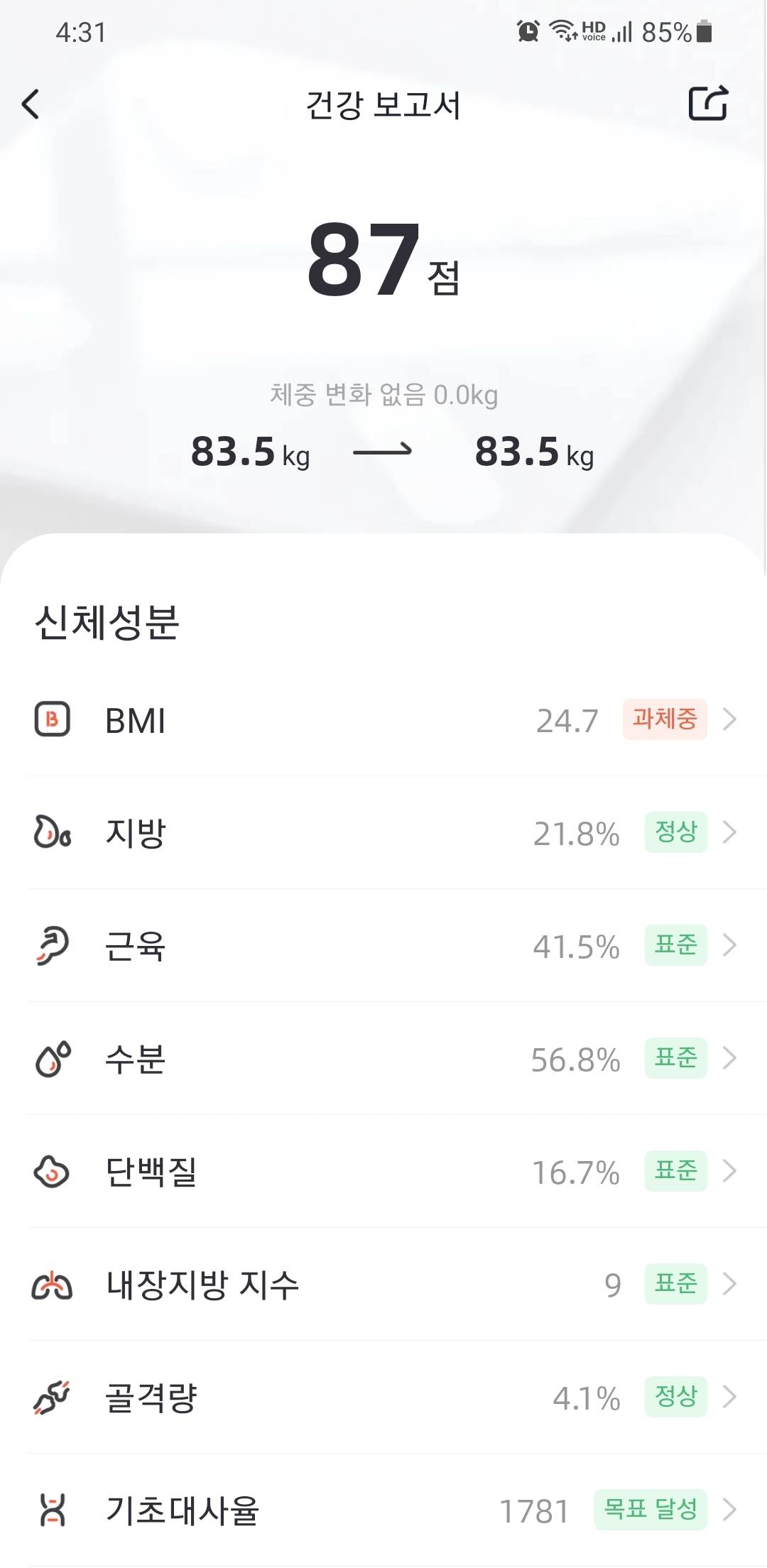Open the 단백질 protein row
Screen dimensions: 767x1568
383,1171
